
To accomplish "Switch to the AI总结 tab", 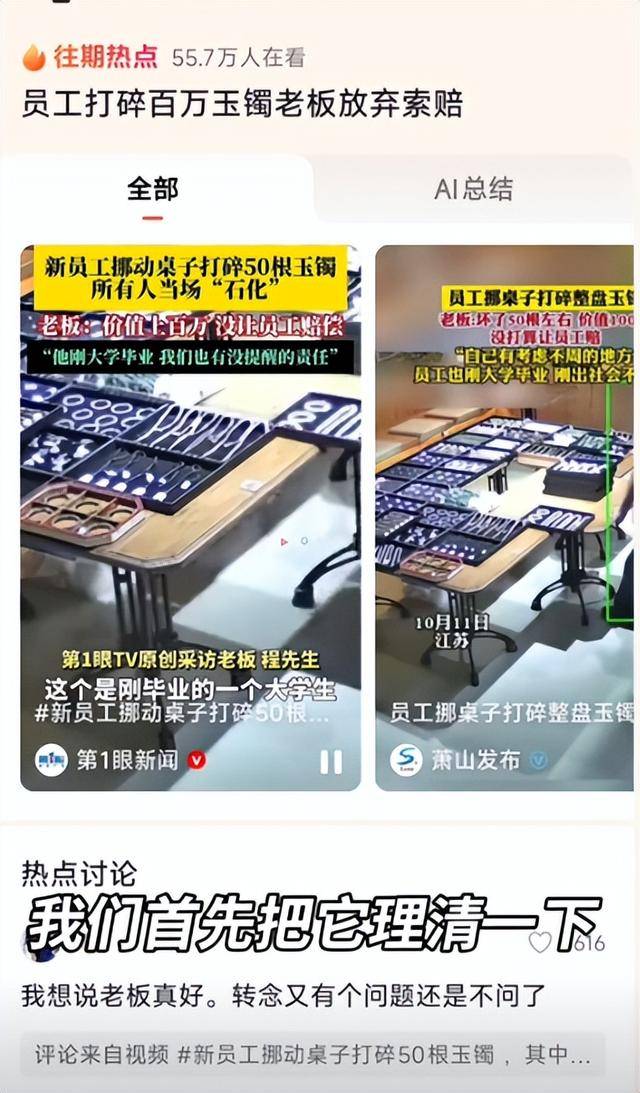I will click(473, 189).
